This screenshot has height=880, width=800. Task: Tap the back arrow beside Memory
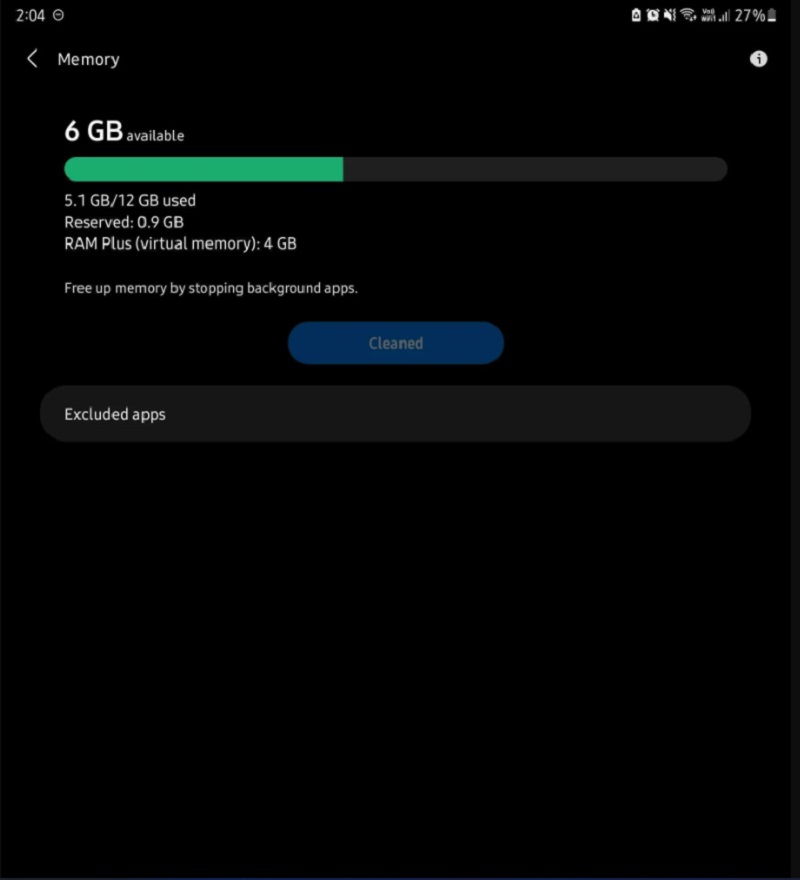32,59
